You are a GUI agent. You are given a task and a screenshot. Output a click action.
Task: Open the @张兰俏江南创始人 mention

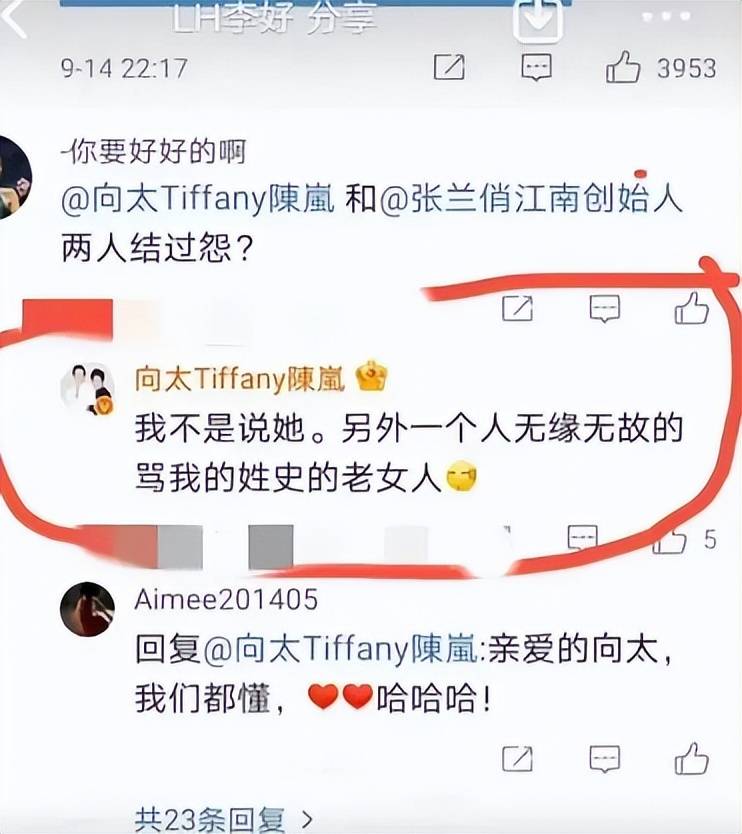coord(529,199)
